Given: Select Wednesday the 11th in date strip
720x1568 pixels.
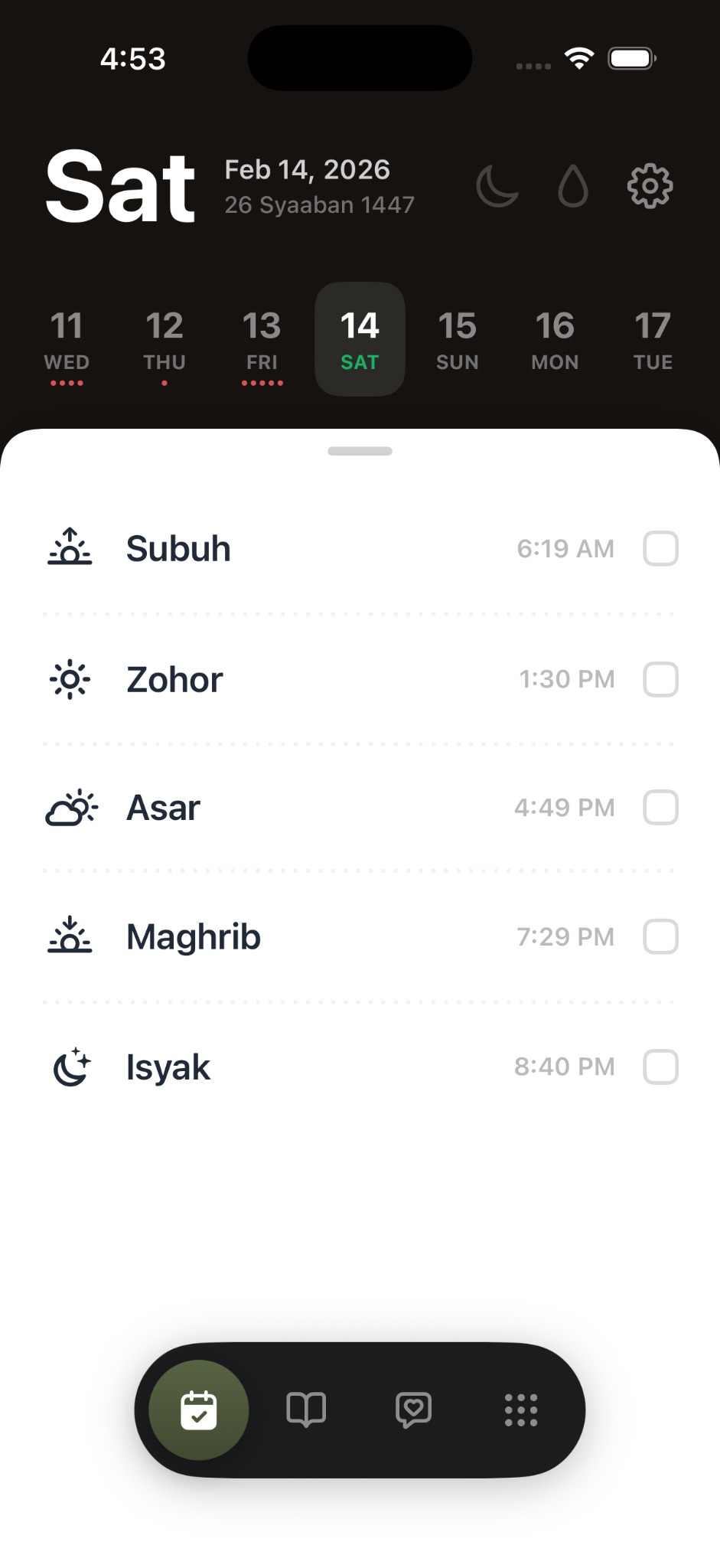Looking at the screenshot, I should click(67, 338).
